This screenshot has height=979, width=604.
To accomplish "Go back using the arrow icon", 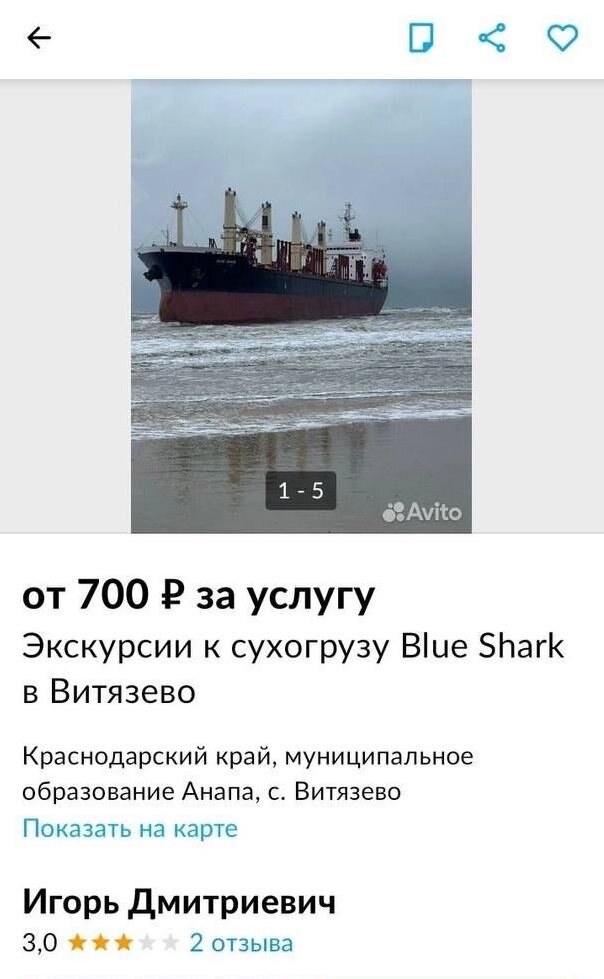I will click(38, 39).
